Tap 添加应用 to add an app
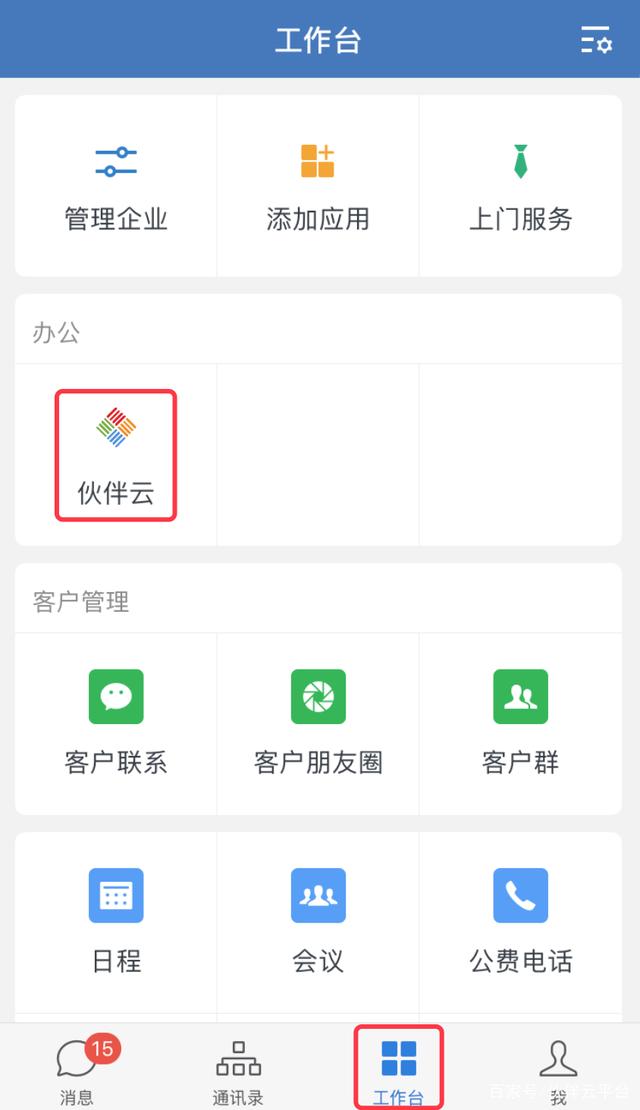 pos(318,186)
